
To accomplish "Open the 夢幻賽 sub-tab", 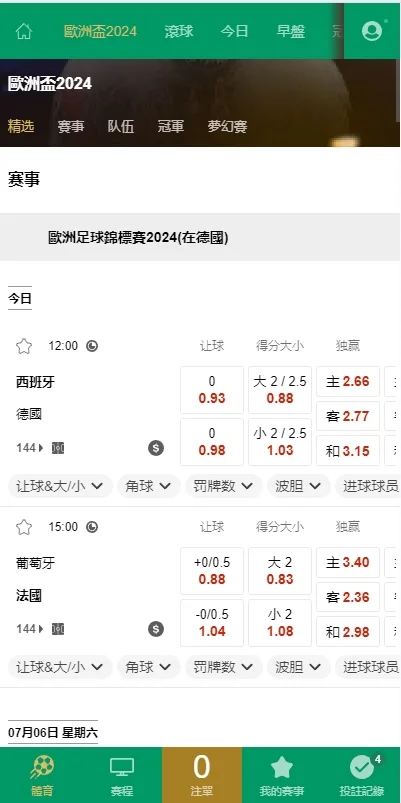I will coord(227,126).
